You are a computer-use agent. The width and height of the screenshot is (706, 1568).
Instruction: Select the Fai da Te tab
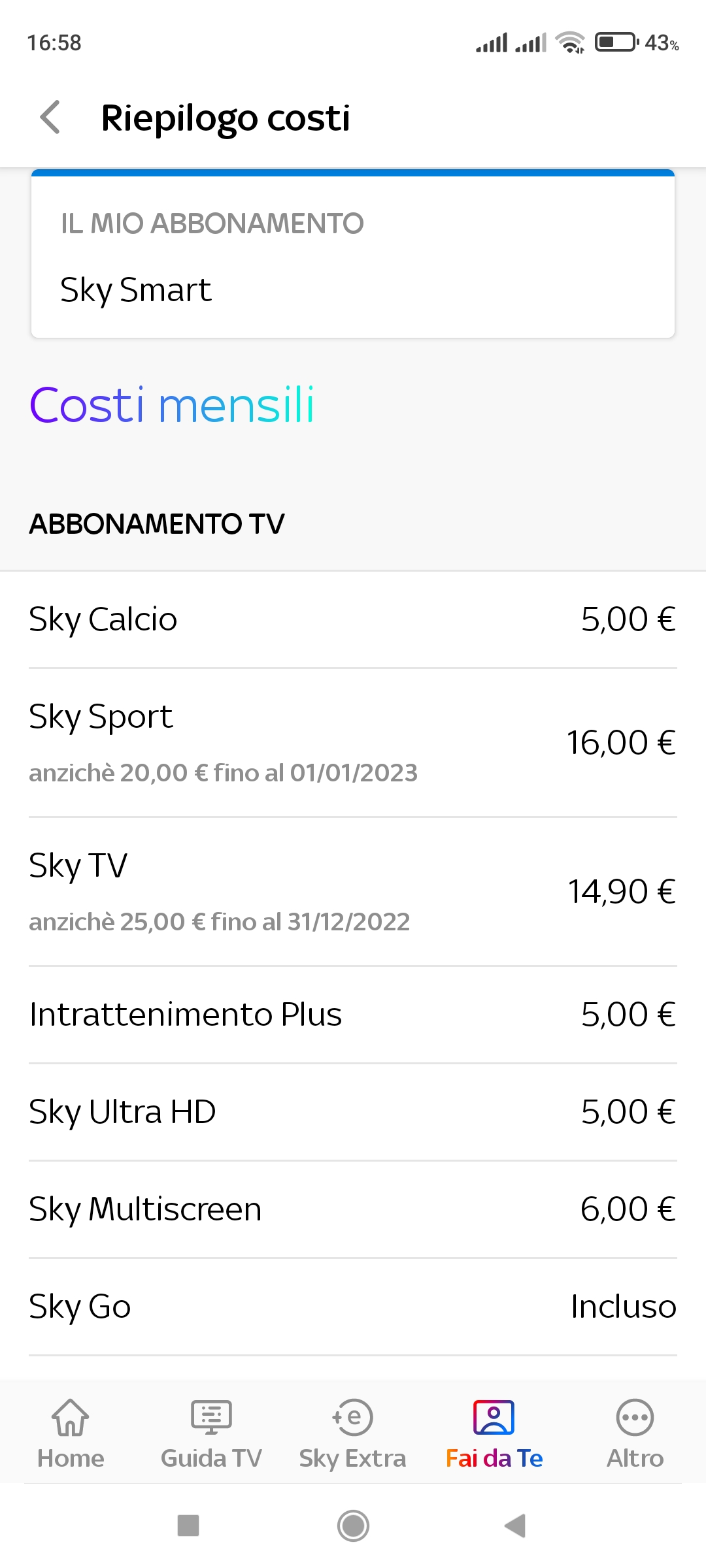494,1433
